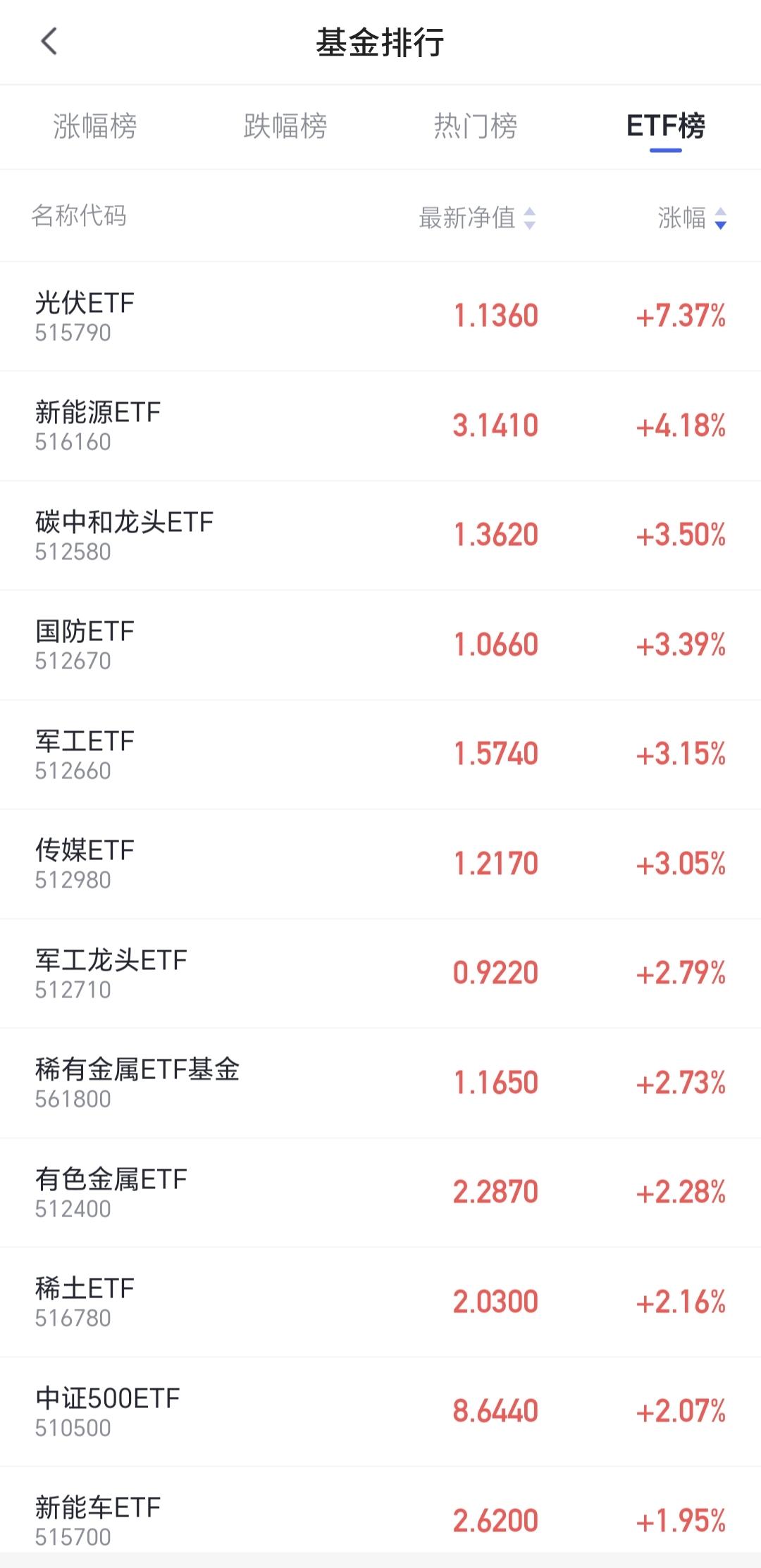Sort the list by 涨幅
The width and height of the screenshot is (761, 1568).
[691, 218]
